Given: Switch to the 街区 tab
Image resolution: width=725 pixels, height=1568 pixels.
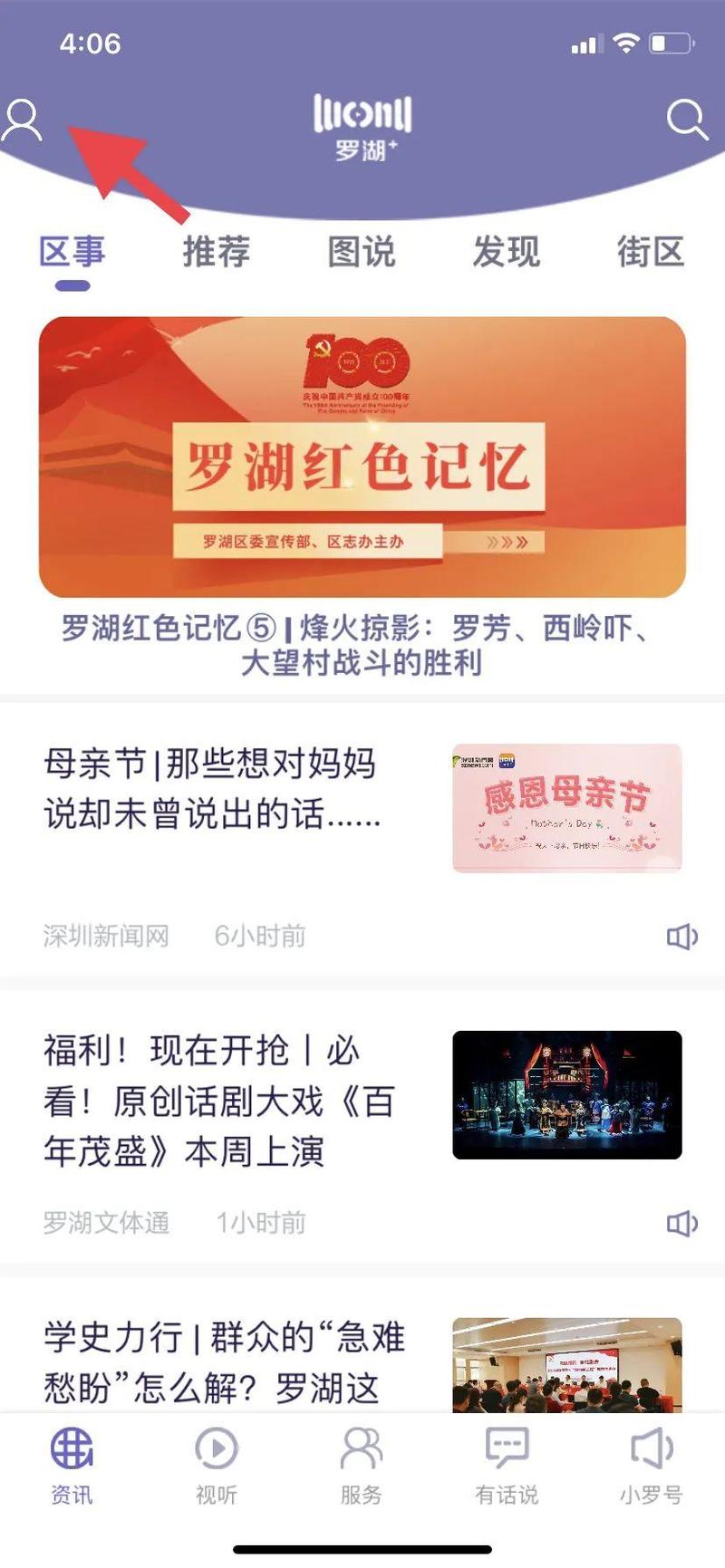Looking at the screenshot, I should (x=650, y=251).
